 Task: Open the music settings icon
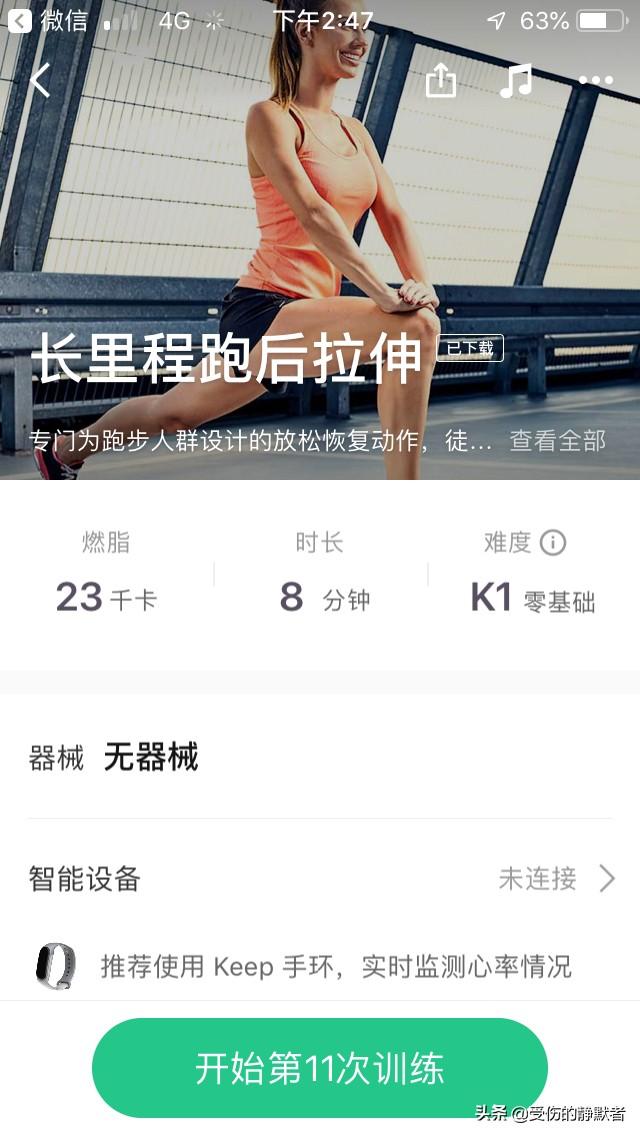(516, 80)
